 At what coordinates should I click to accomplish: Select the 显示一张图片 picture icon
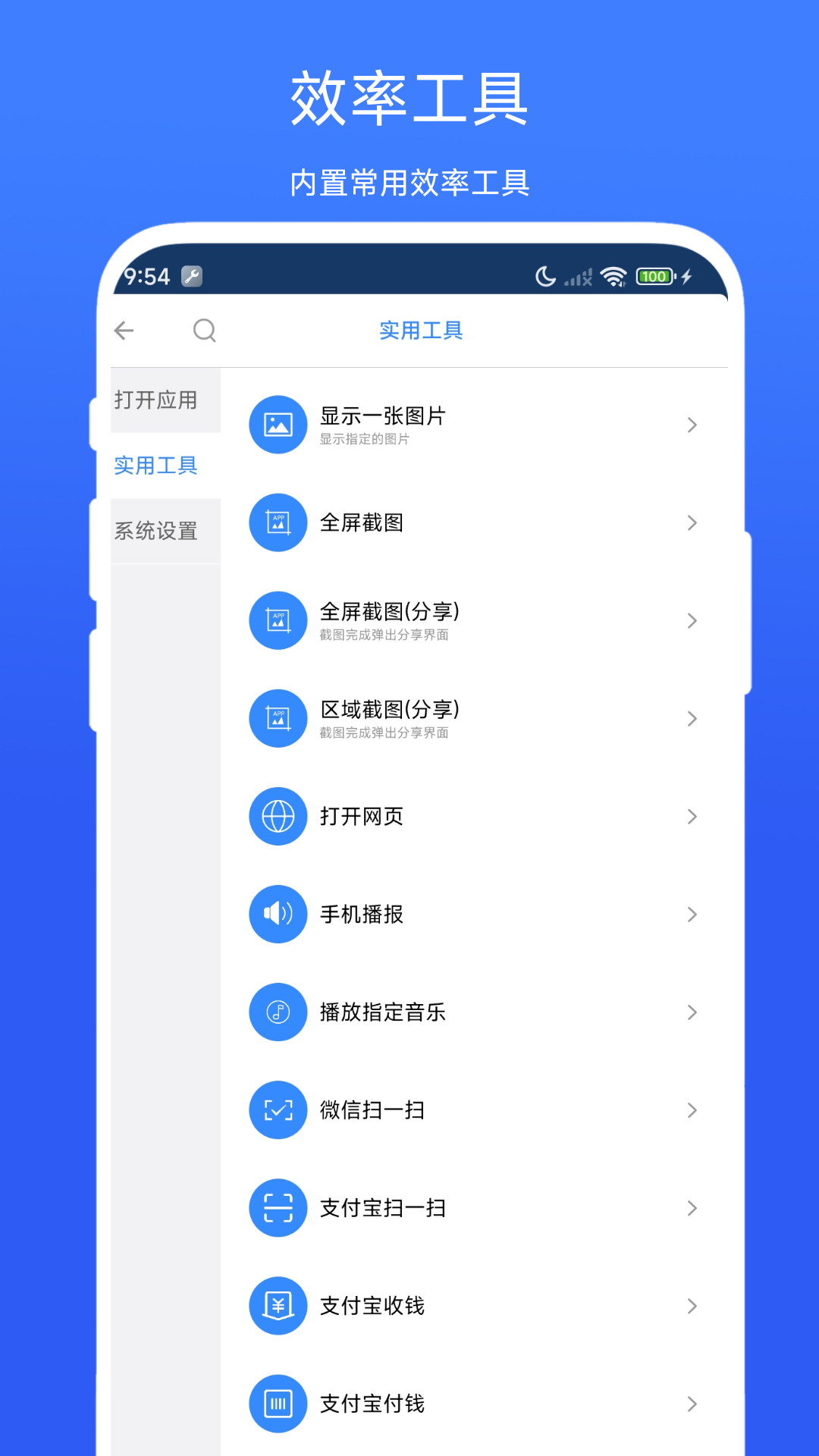[278, 425]
